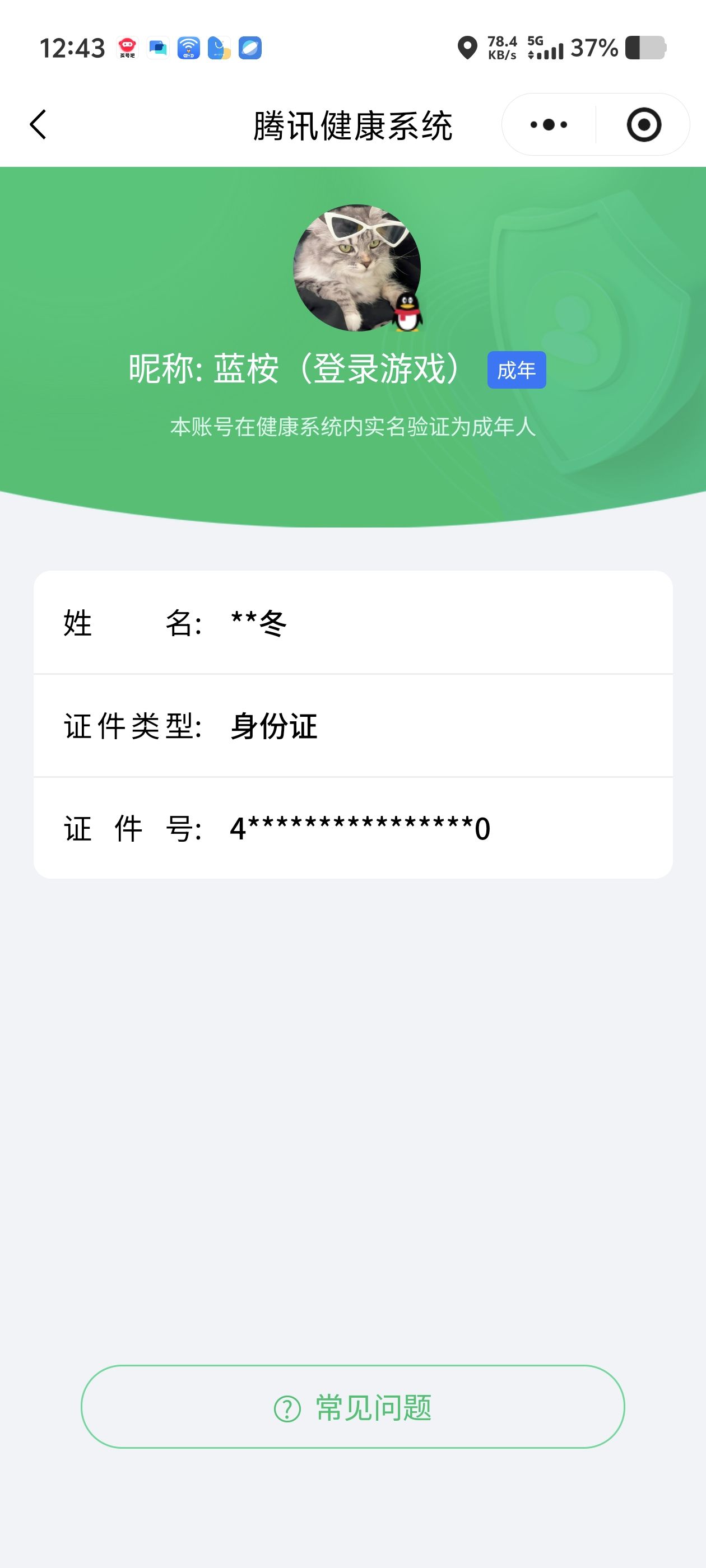Tap the location pin icon in status bar
The image size is (706, 1568).
pos(467,49)
